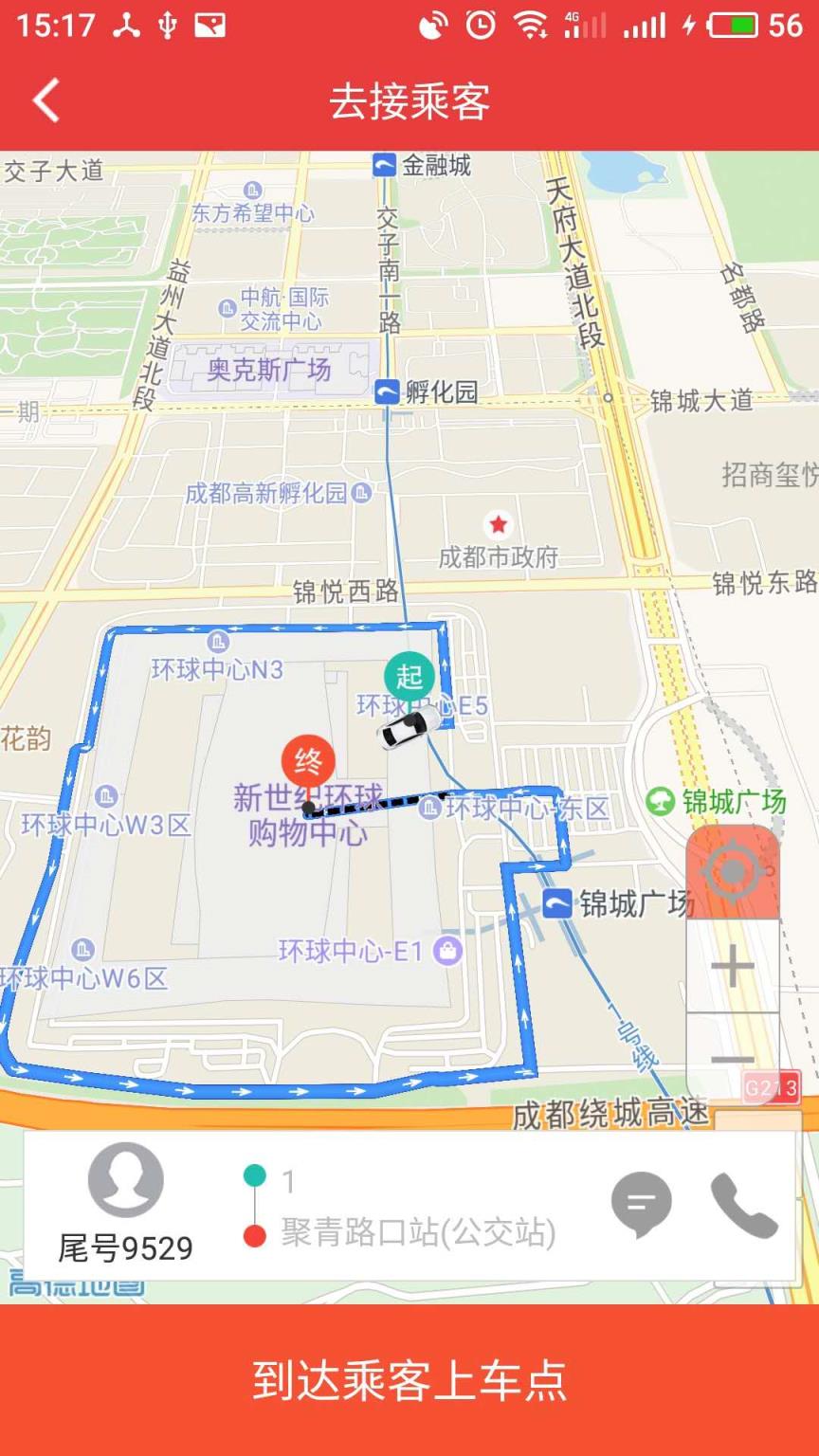
Task: Select the pickup stop 聚青路口站(公交站)
Action: [417, 1235]
